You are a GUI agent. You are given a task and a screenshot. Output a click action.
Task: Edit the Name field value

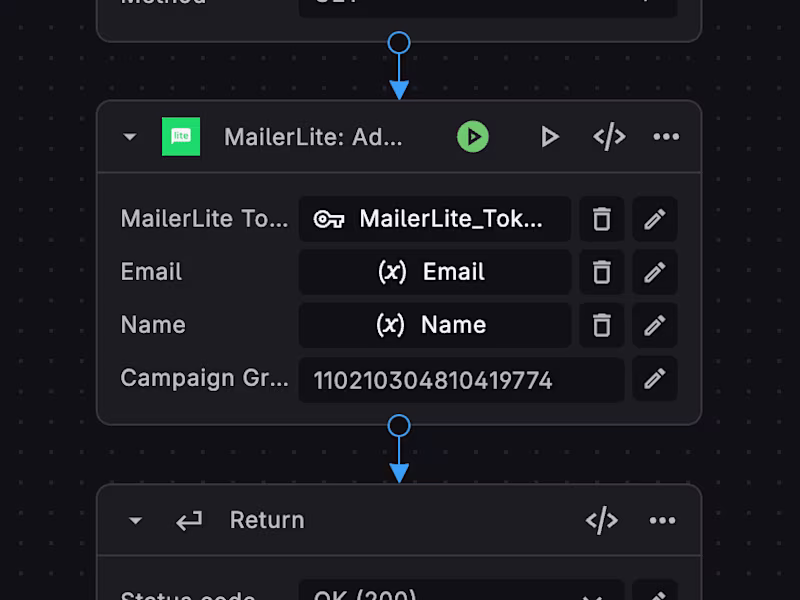pyautogui.click(x=655, y=325)
